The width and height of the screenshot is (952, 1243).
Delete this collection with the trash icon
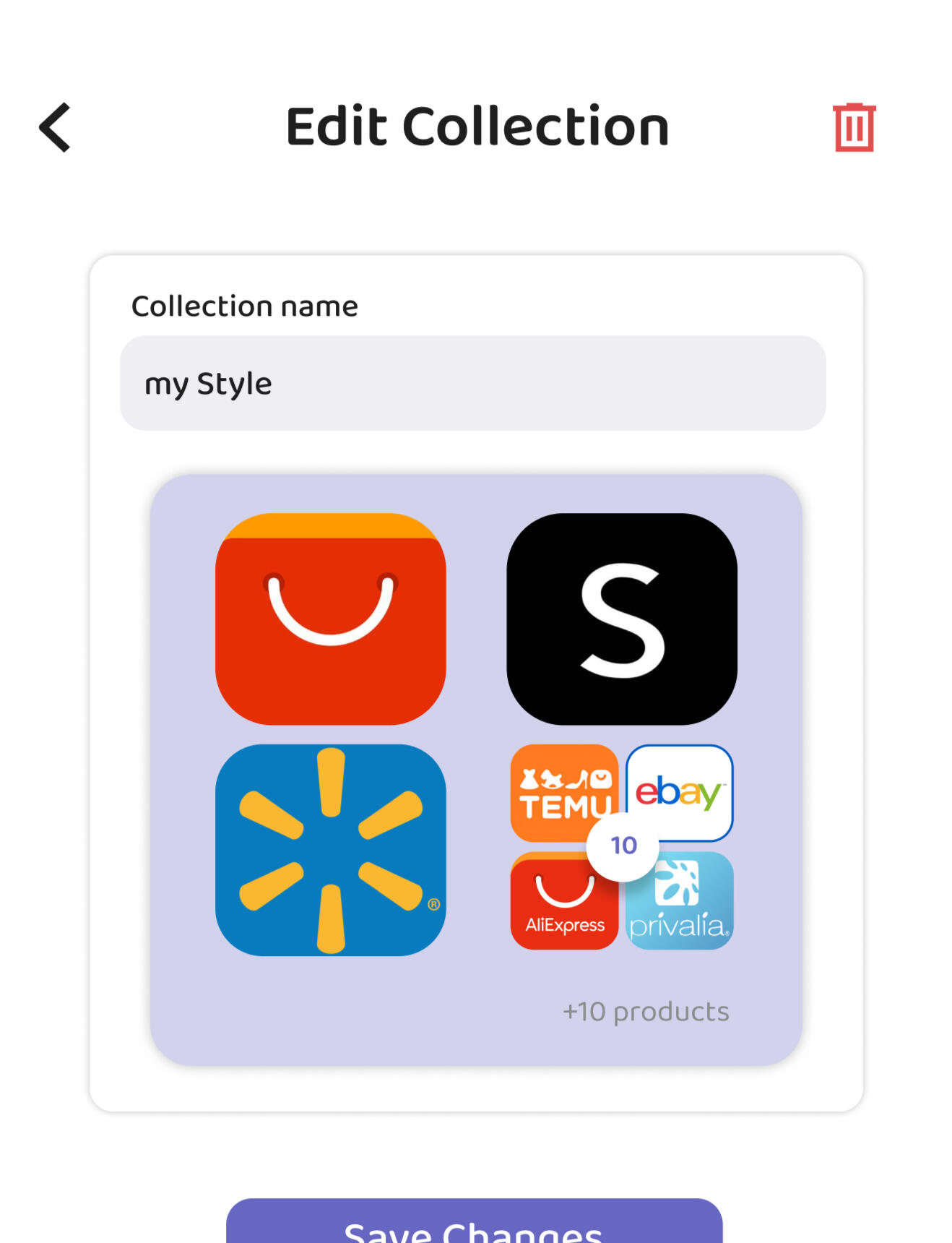pos(854,128)
